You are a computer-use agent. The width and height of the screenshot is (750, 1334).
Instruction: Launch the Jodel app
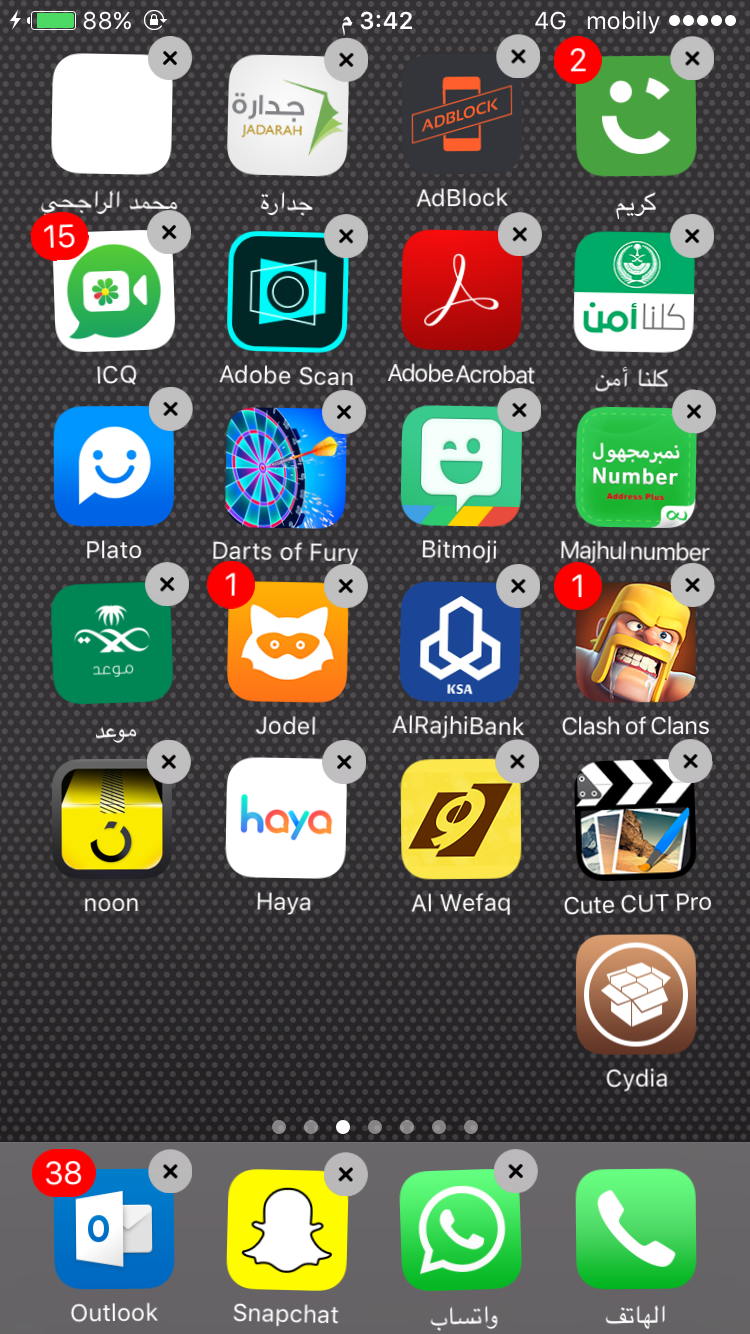(x=287, y=642)
